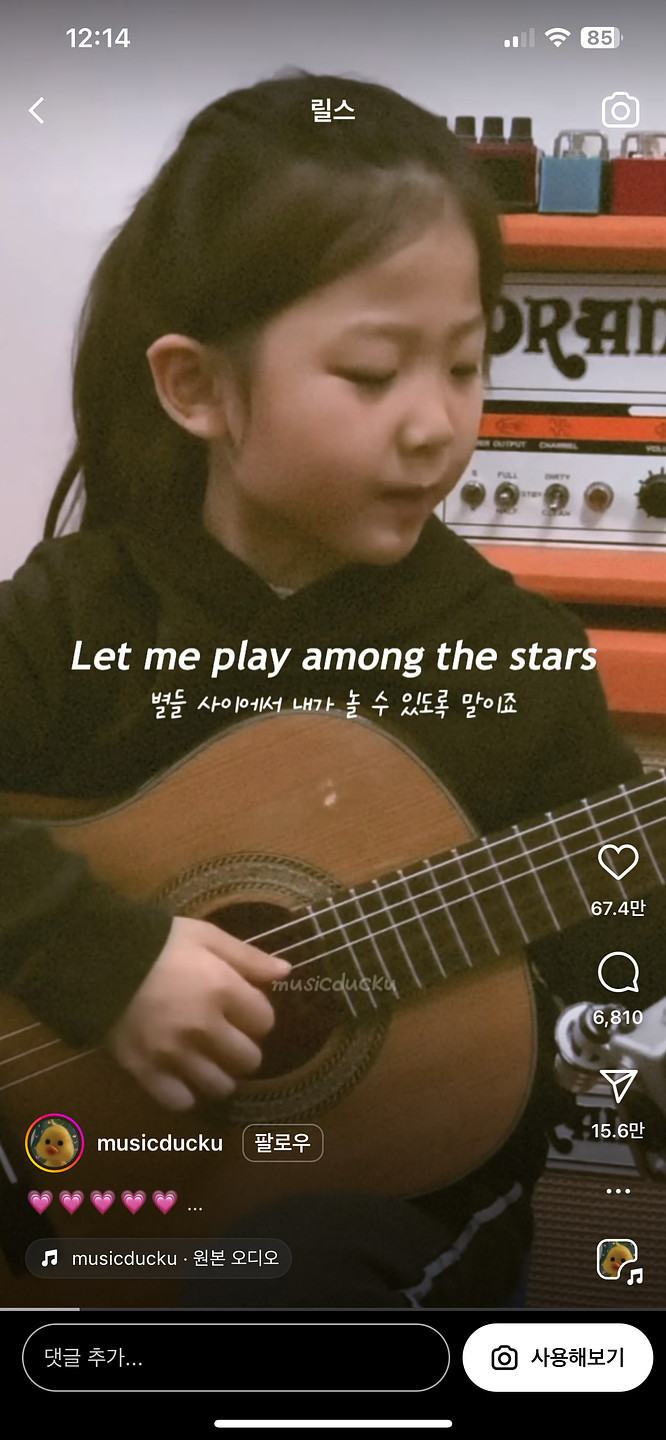This screenshot has height=1440, width=666.
Task: Open musicducku's profile picture
Action: pyautogui.click(x=54, y=1142)
